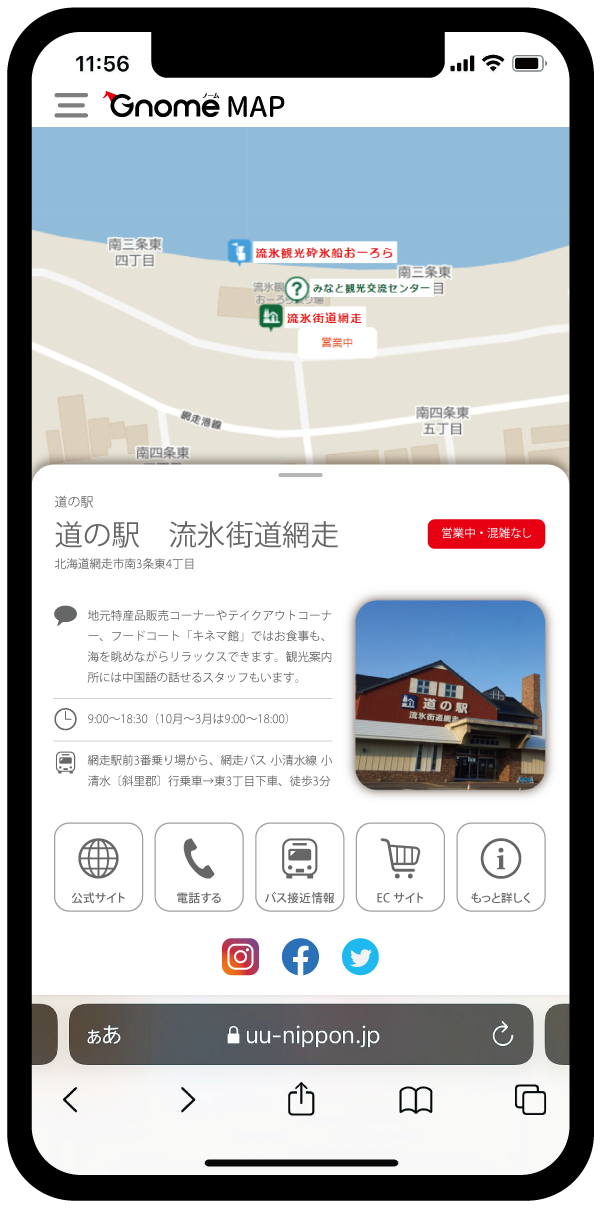Call the station with 電話する

(199, 866)
